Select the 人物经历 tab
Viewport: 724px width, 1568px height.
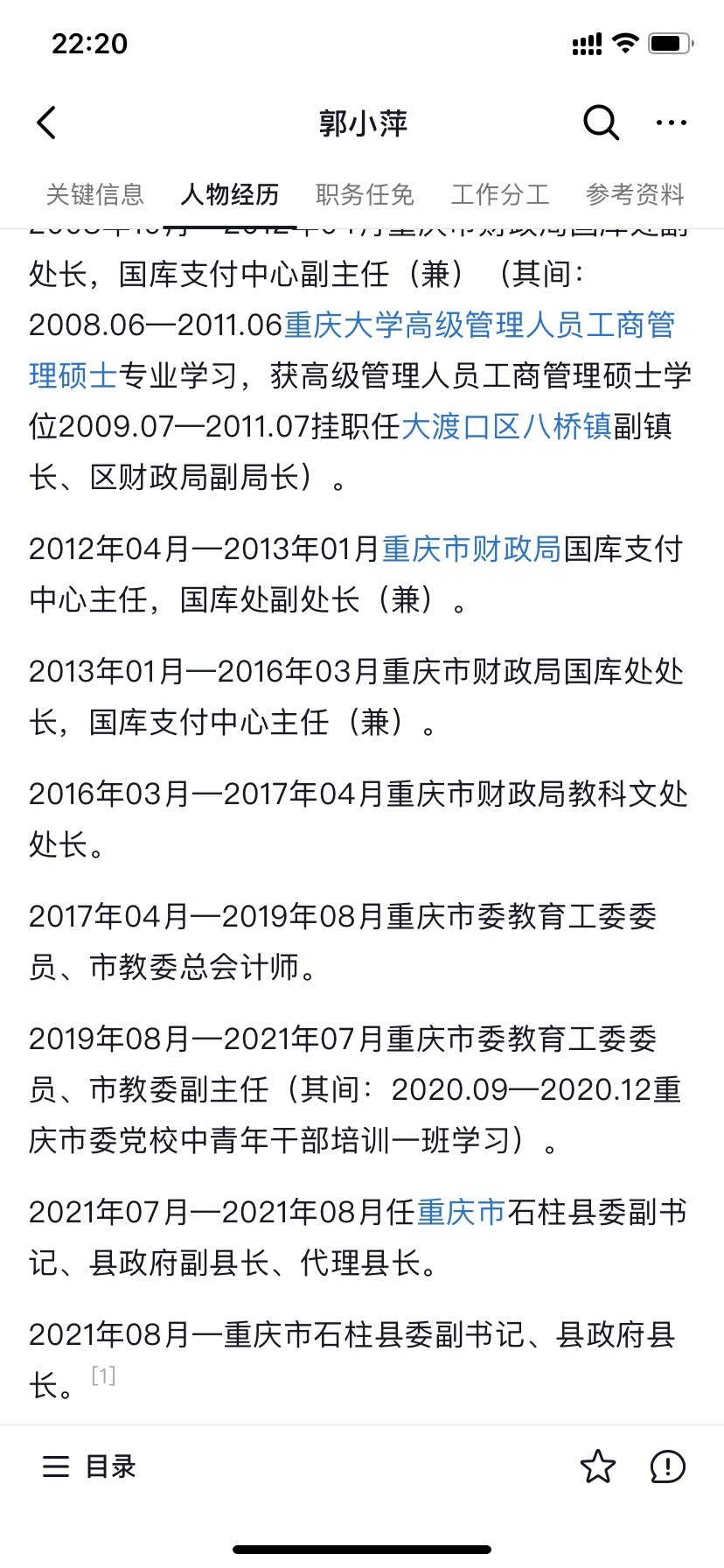[230, 194]
